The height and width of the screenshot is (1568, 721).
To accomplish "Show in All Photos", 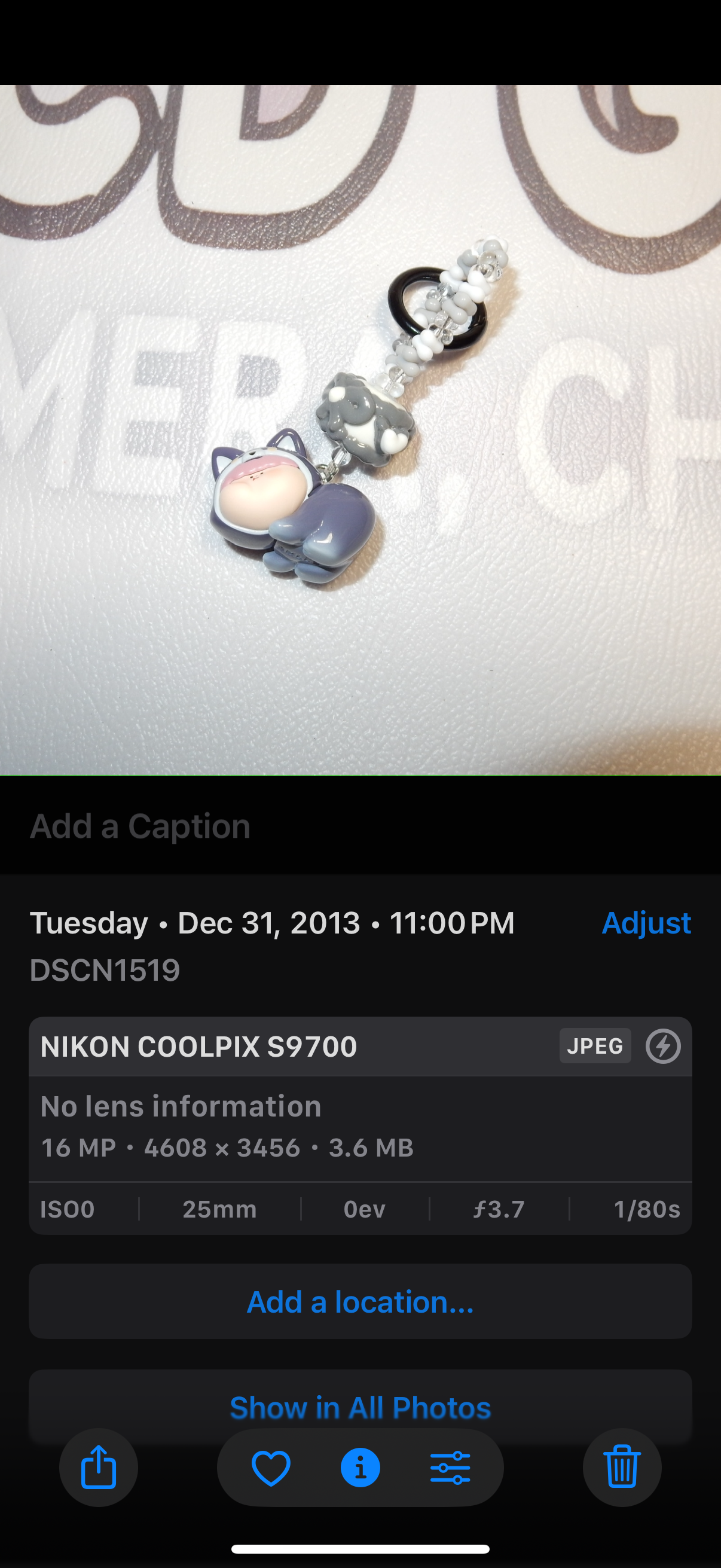I will coord(360,1407).
